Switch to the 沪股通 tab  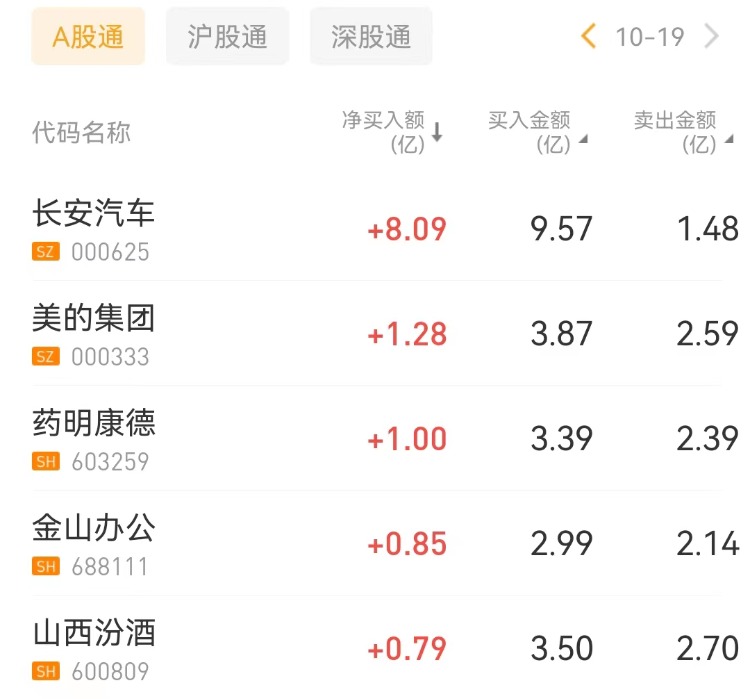(227, 37)
